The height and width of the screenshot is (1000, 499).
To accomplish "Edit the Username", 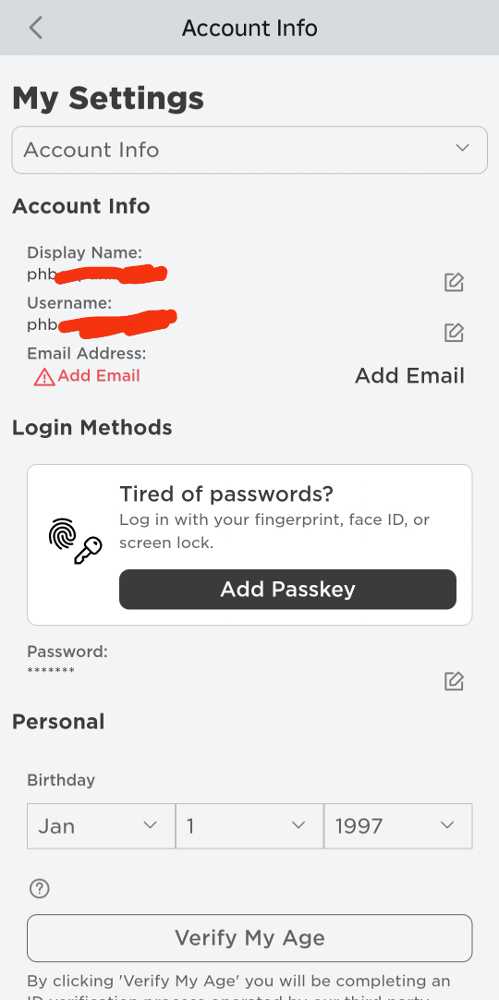I will [454, 332].
